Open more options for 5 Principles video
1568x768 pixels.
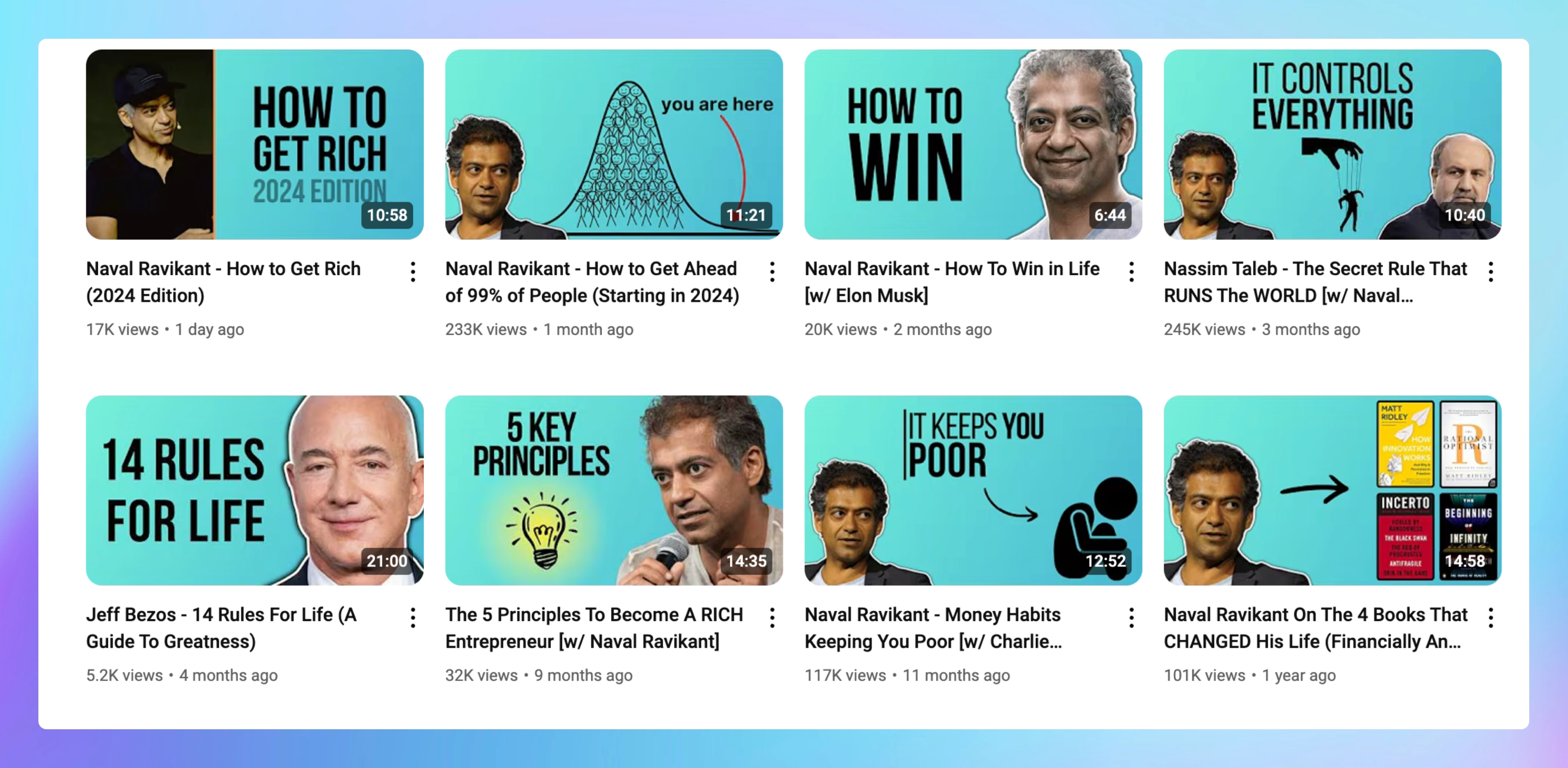[772, 618]
